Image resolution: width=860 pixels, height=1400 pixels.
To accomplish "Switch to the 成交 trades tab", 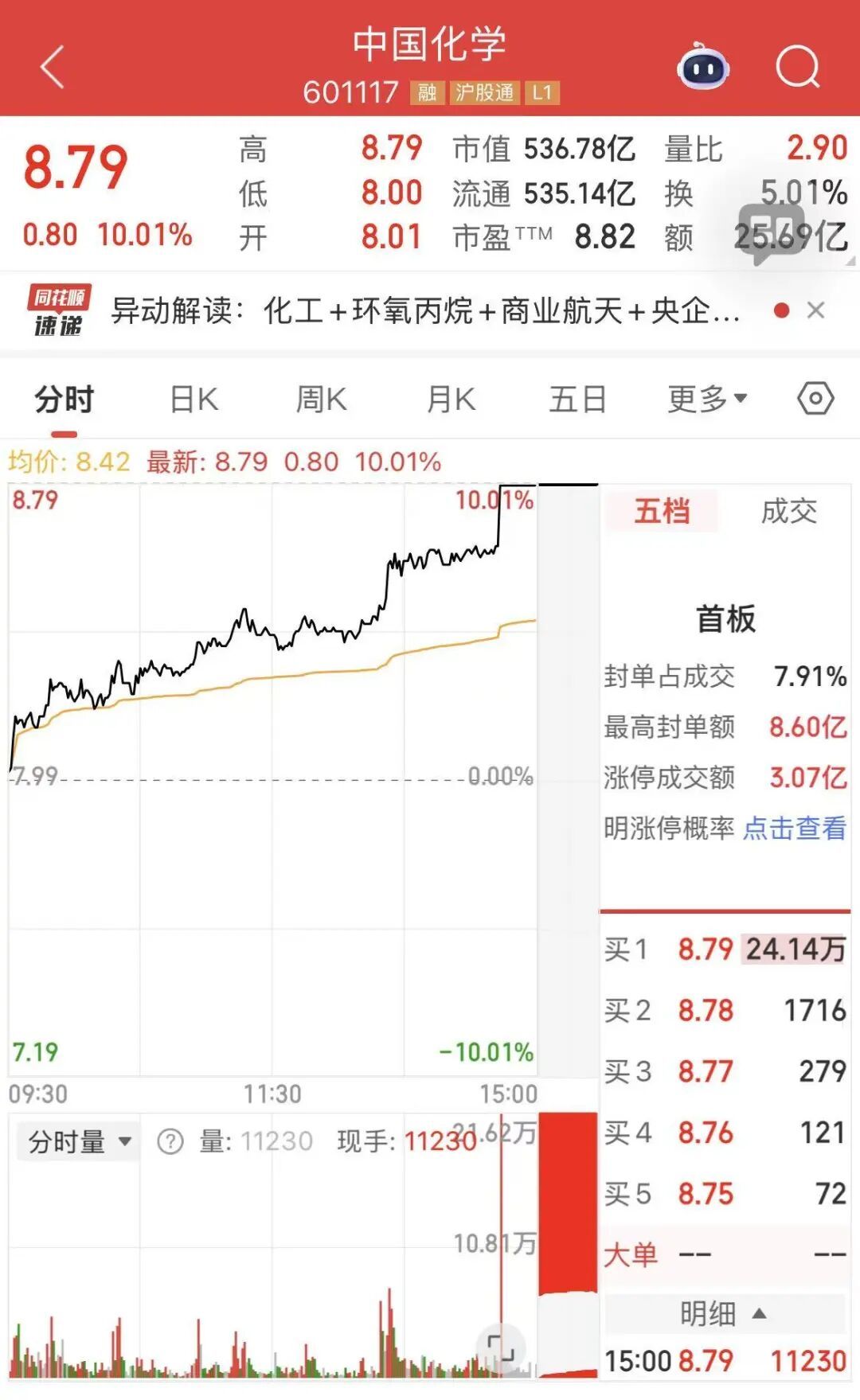I will tap(788, 511).
